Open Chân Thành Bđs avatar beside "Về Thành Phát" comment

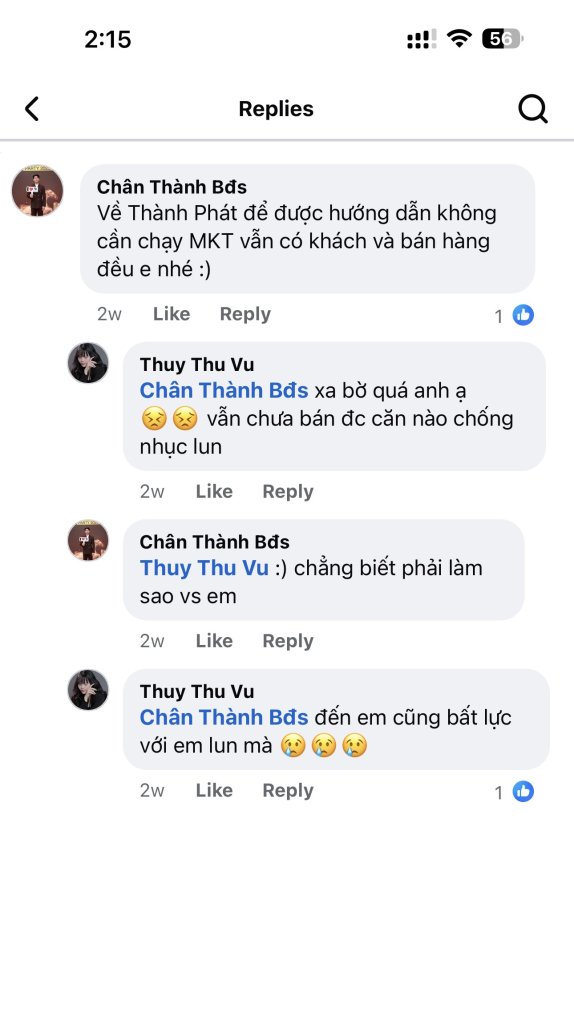tap(38, 190)
